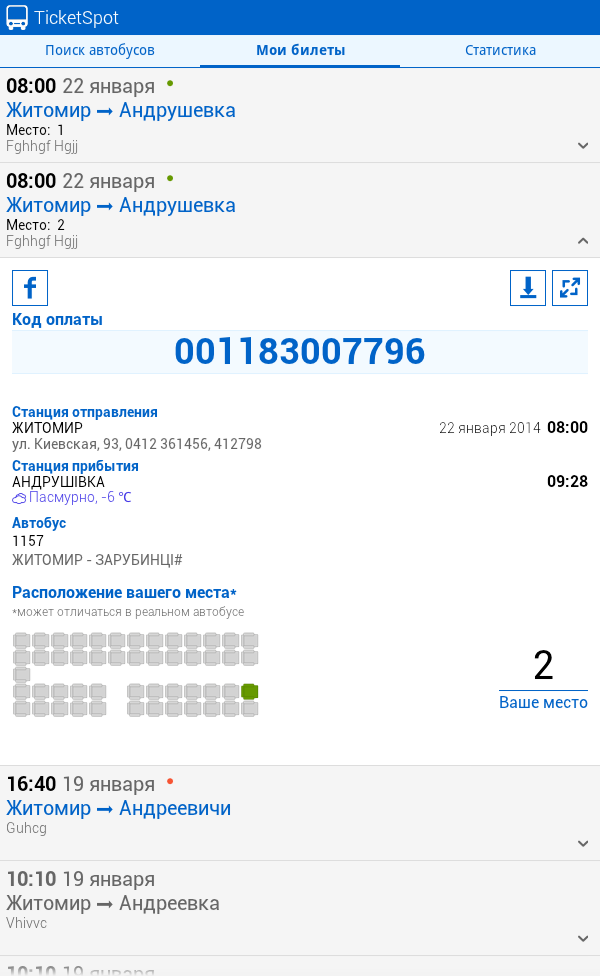Switch to the Статистика tab
The height and width of the screenshot is (976, 600).
(x=500, y=50)
